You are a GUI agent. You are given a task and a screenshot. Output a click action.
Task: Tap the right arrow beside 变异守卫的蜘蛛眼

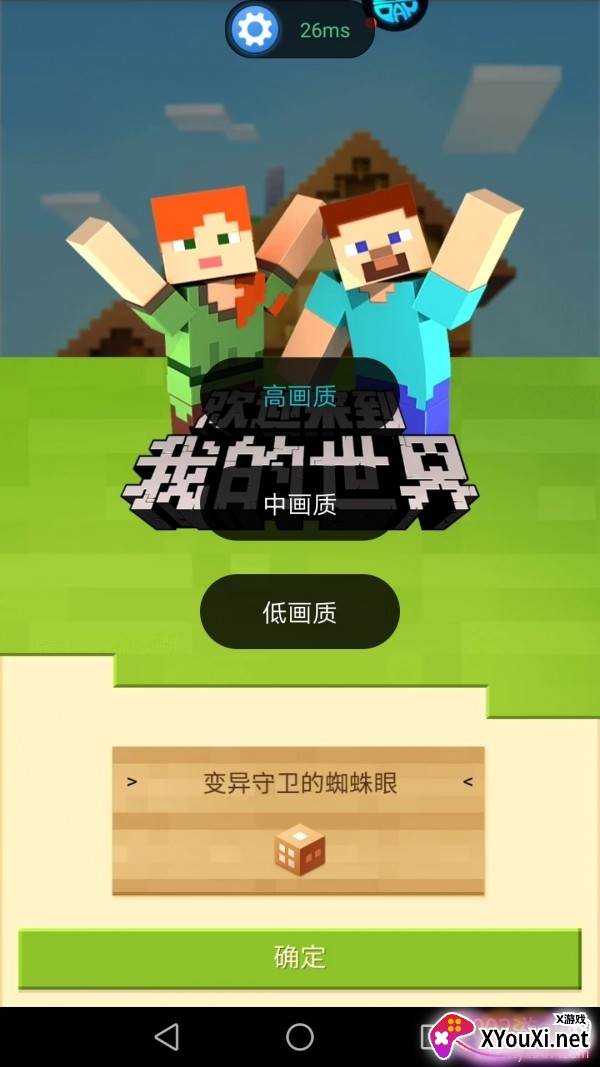(x=467, y=782)
